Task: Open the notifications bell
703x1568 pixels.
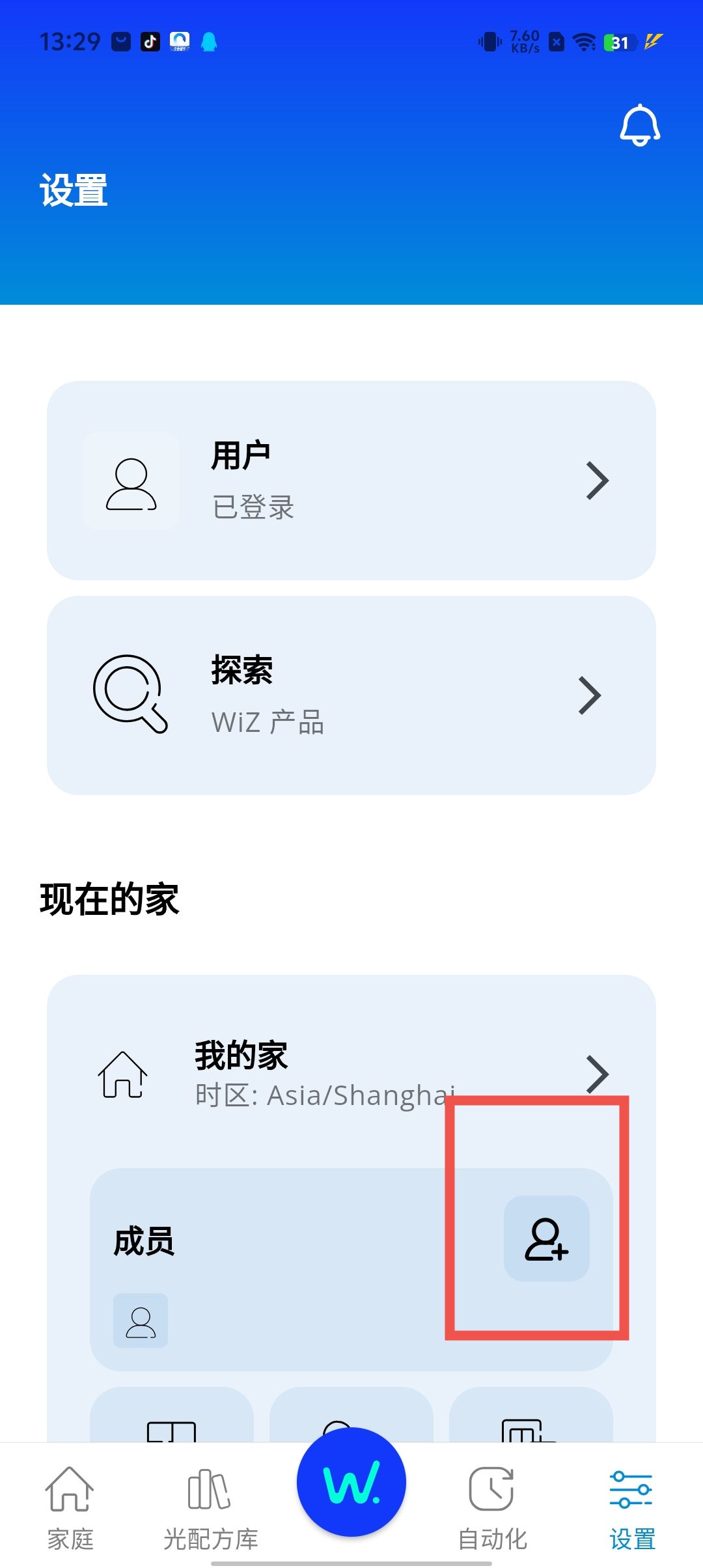Action: tap(639, 125)
